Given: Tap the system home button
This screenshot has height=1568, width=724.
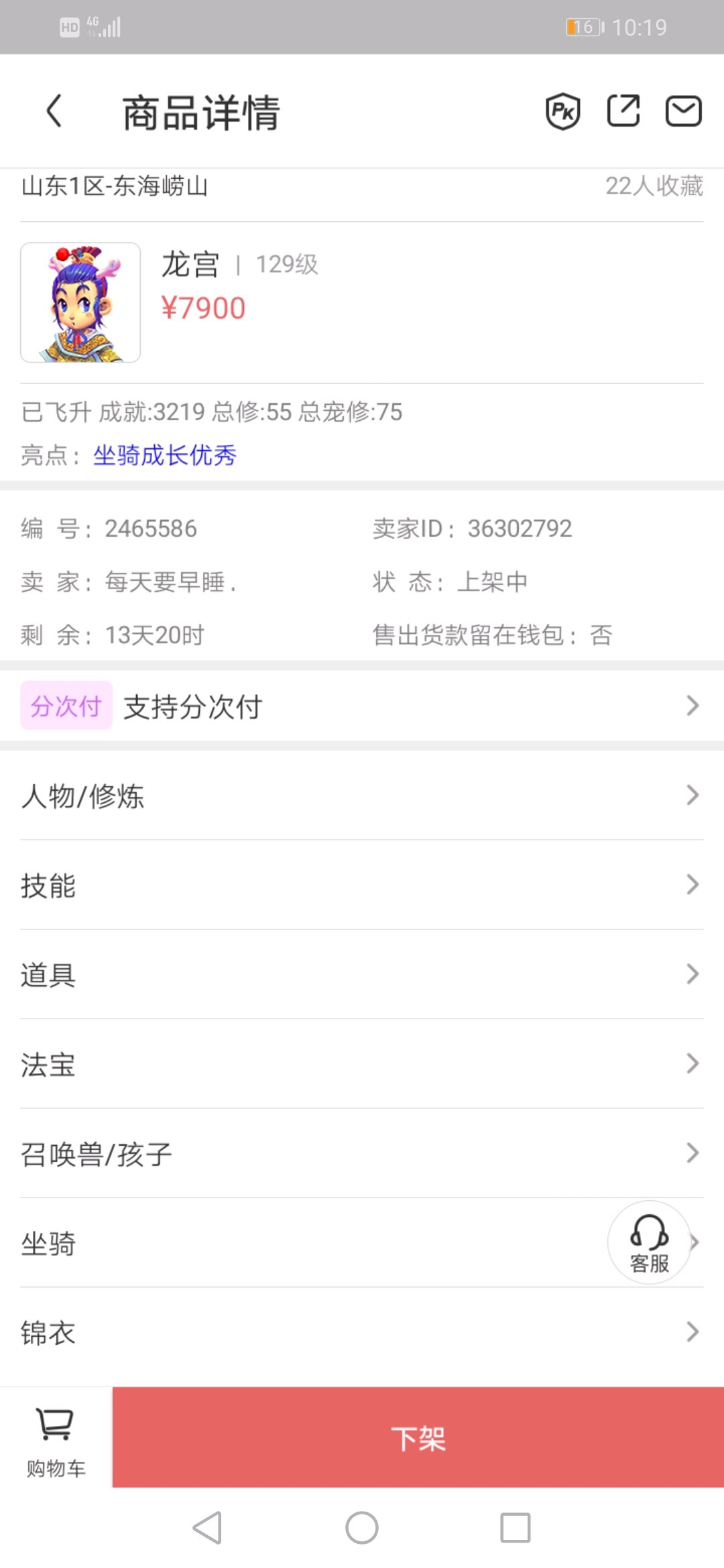Looking at the screenshot, I should [362, 1528].
